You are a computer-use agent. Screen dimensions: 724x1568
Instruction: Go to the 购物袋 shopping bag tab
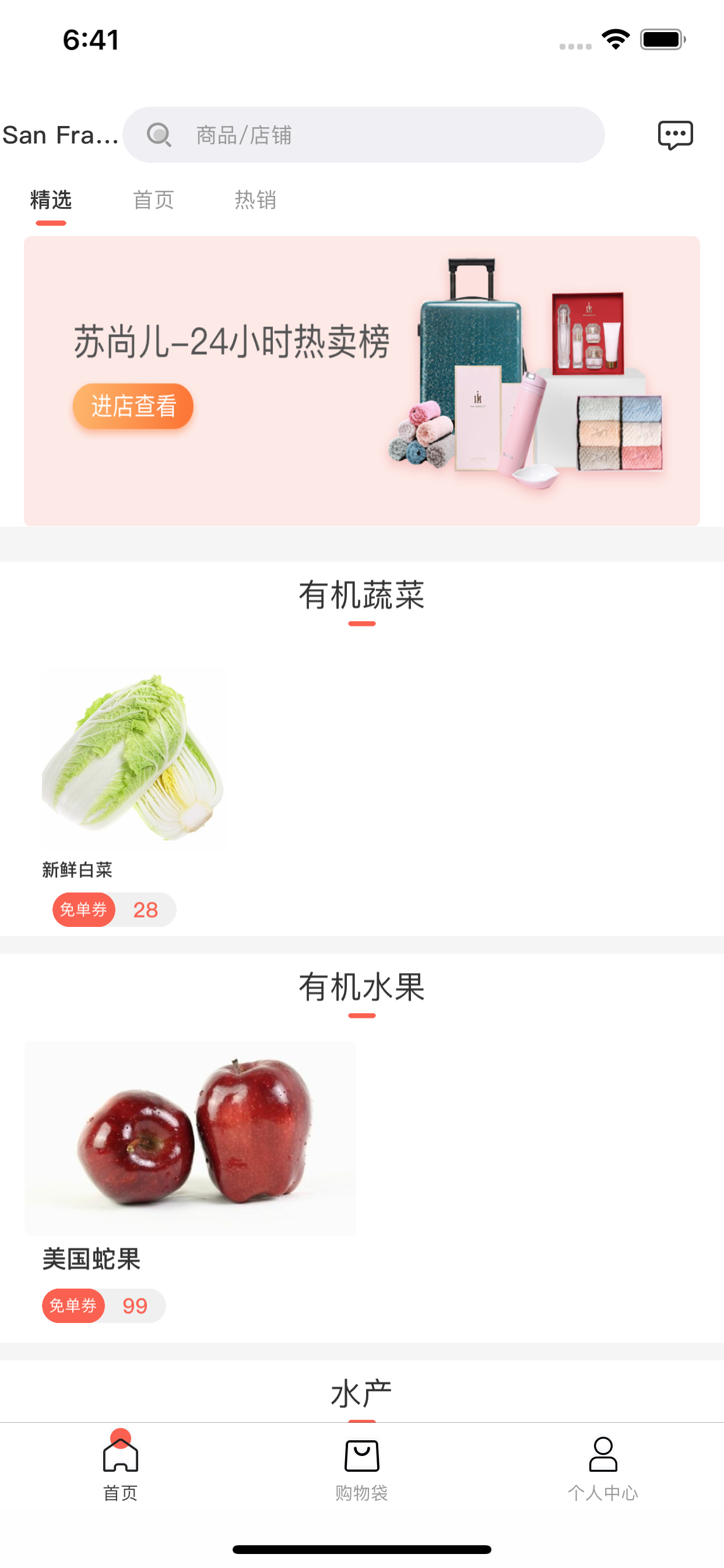[x=361, y=1469]
